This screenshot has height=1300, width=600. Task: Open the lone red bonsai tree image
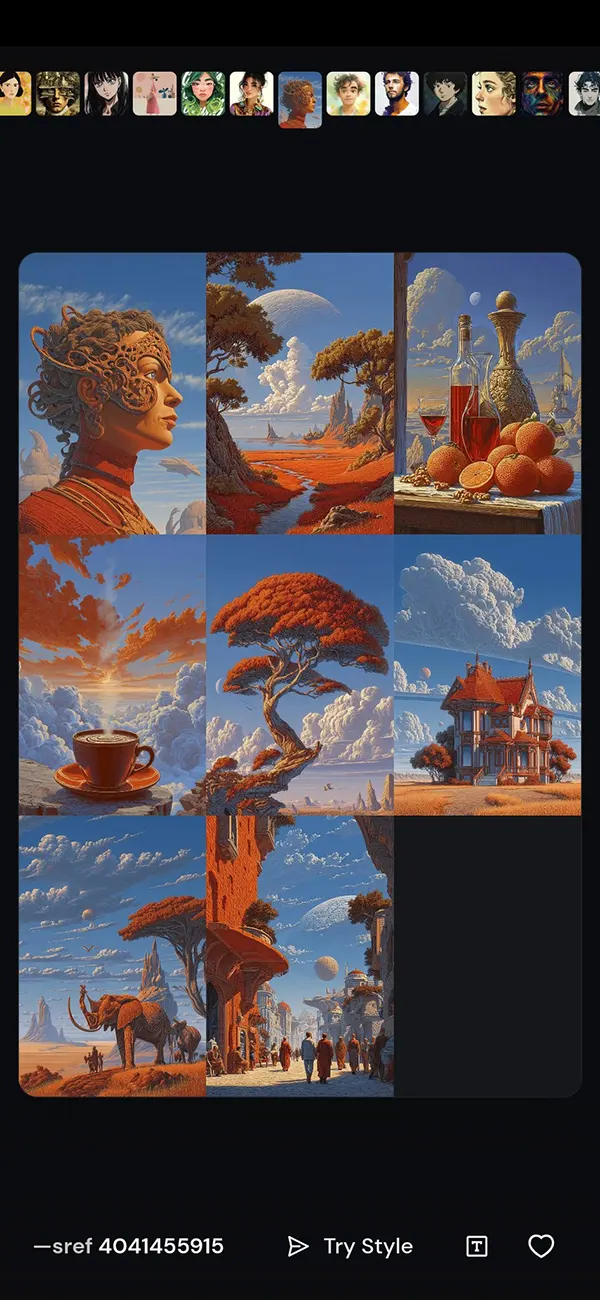click(x=300, y=675)
